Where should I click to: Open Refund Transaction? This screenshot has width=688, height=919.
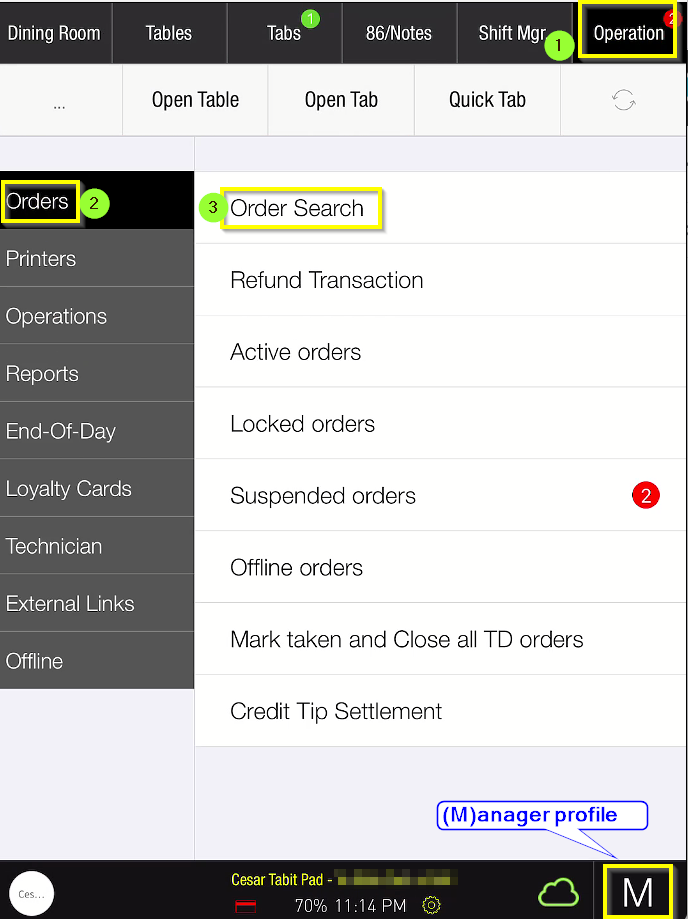click(327, 280)
